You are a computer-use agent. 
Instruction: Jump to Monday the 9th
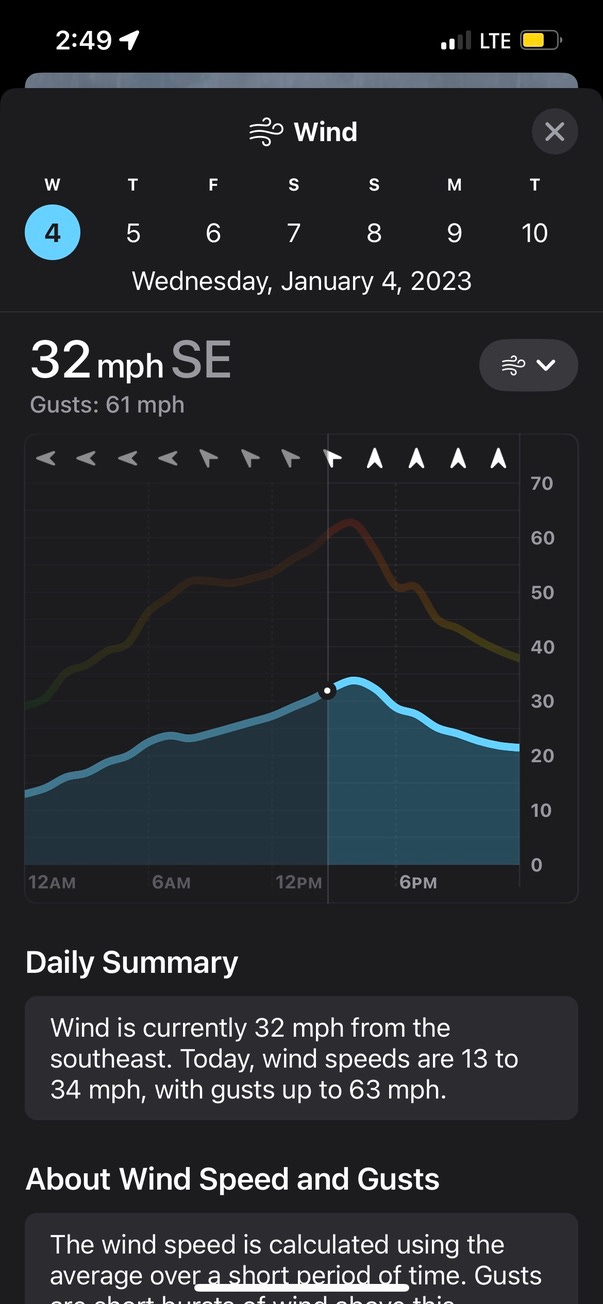[454, 232]
